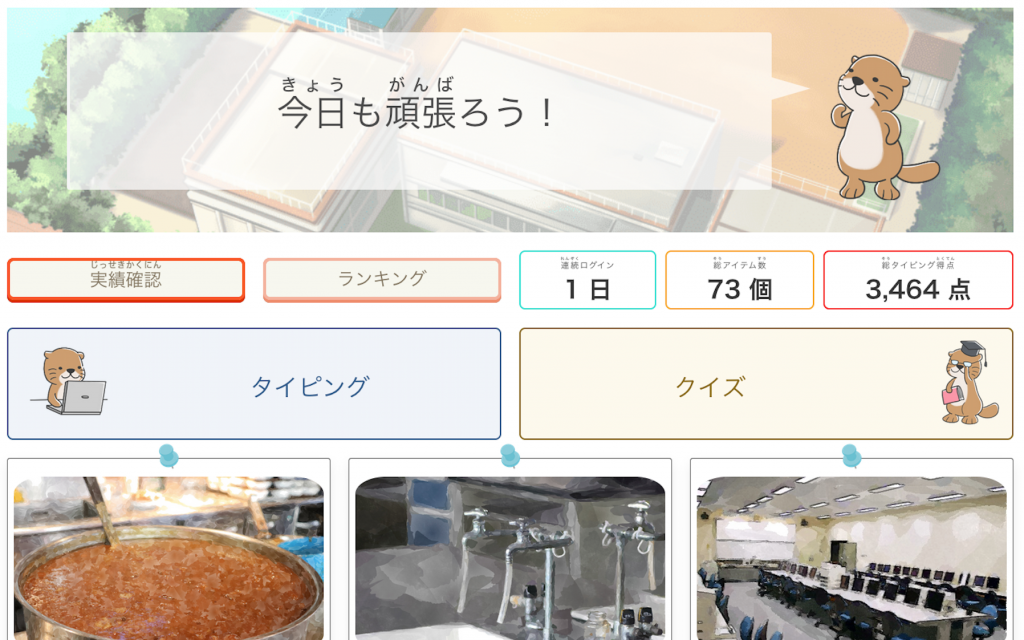Open the water faucets photo card

pos(510,550)
